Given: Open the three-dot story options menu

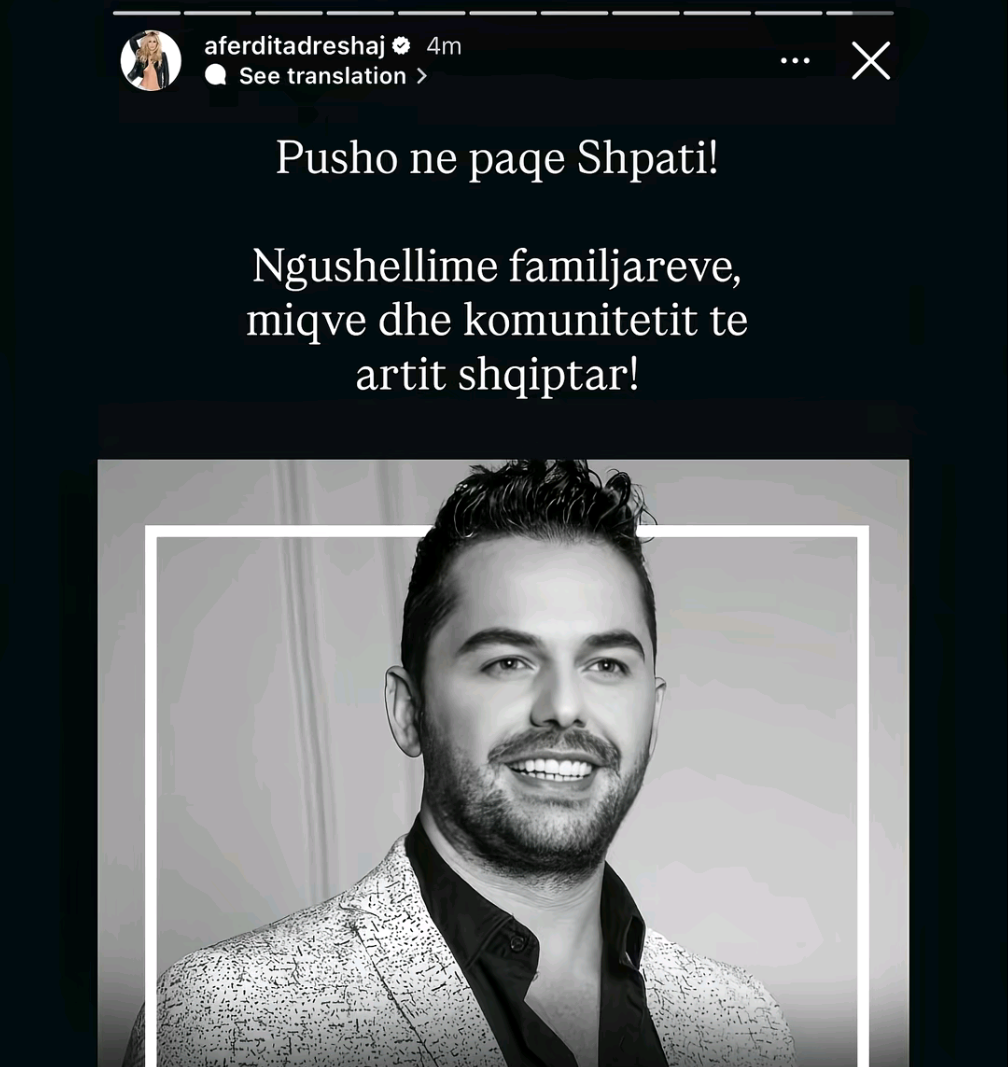Looking at the screenshot, I should 795,61.
